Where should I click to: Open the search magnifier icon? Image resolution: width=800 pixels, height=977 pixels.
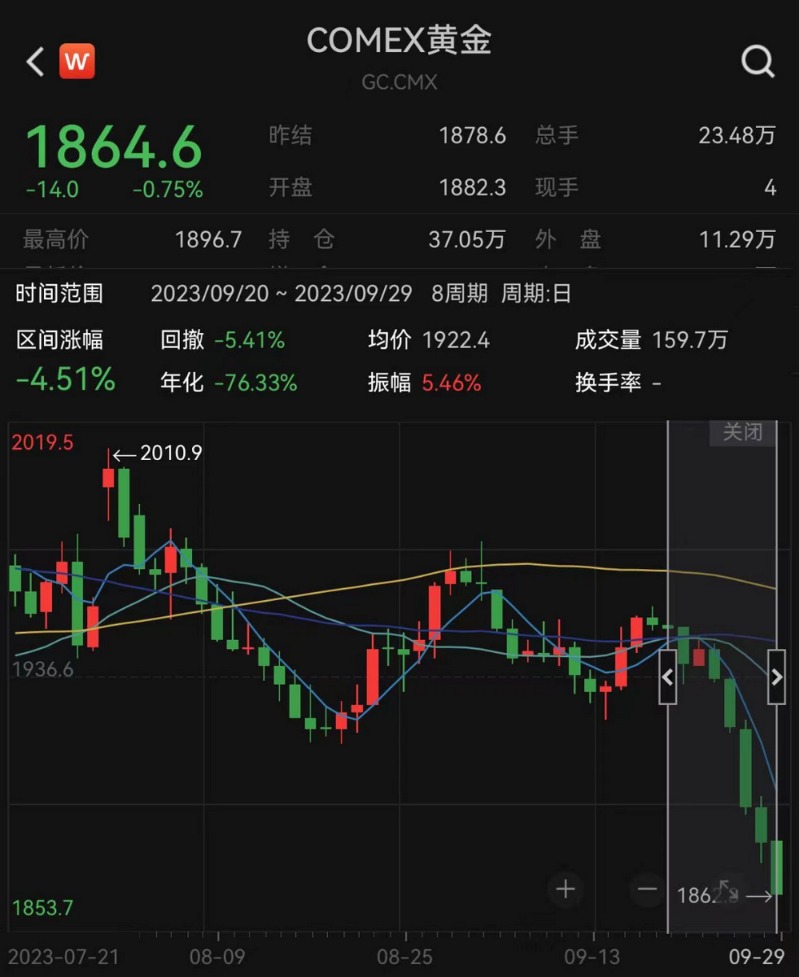click(758, 63)
